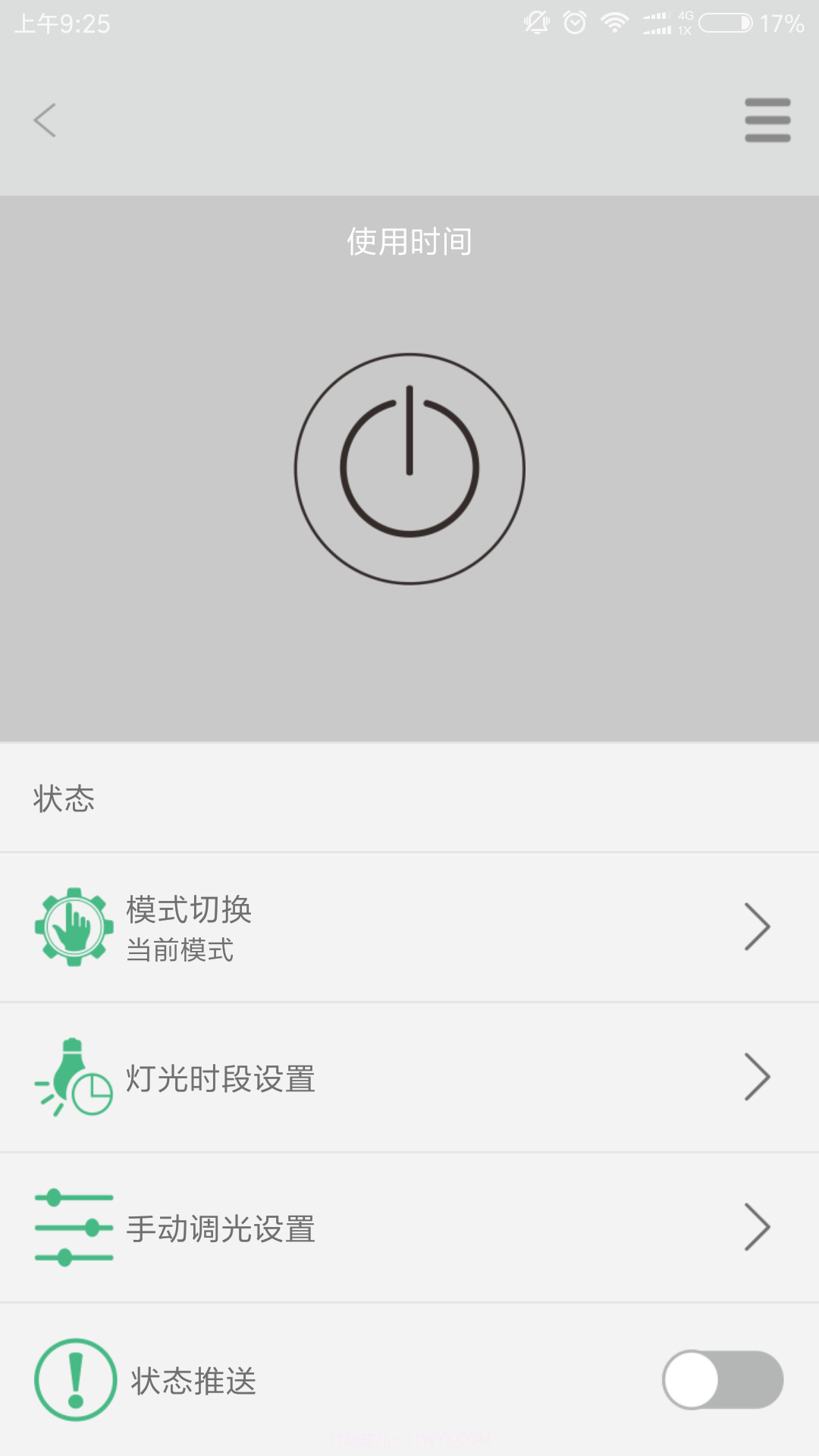The width and height of the screenshot is (819, 1456).
Task: Open the hamburger menu at top right
Action: pyautogui.click(x=767, y=120)
